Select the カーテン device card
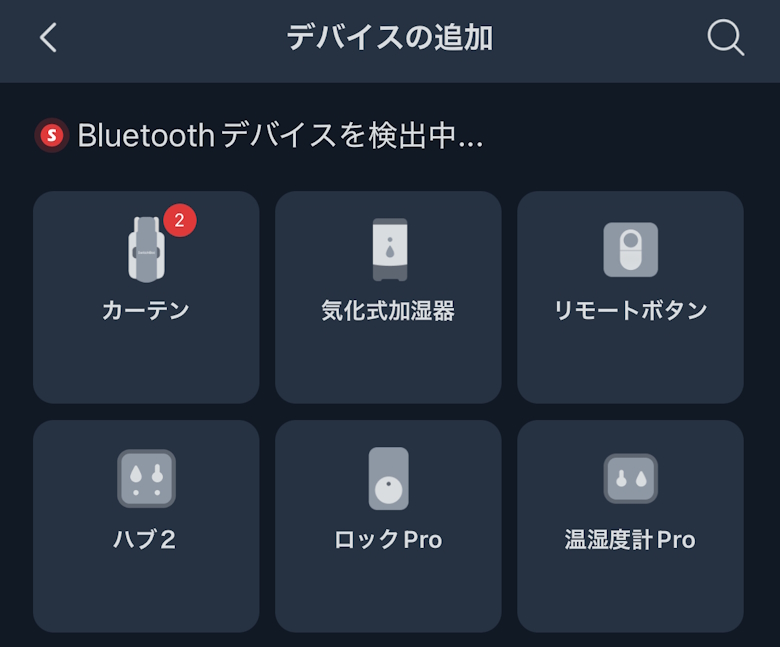Viewport: 780px width, 647px height. (146, 296)
